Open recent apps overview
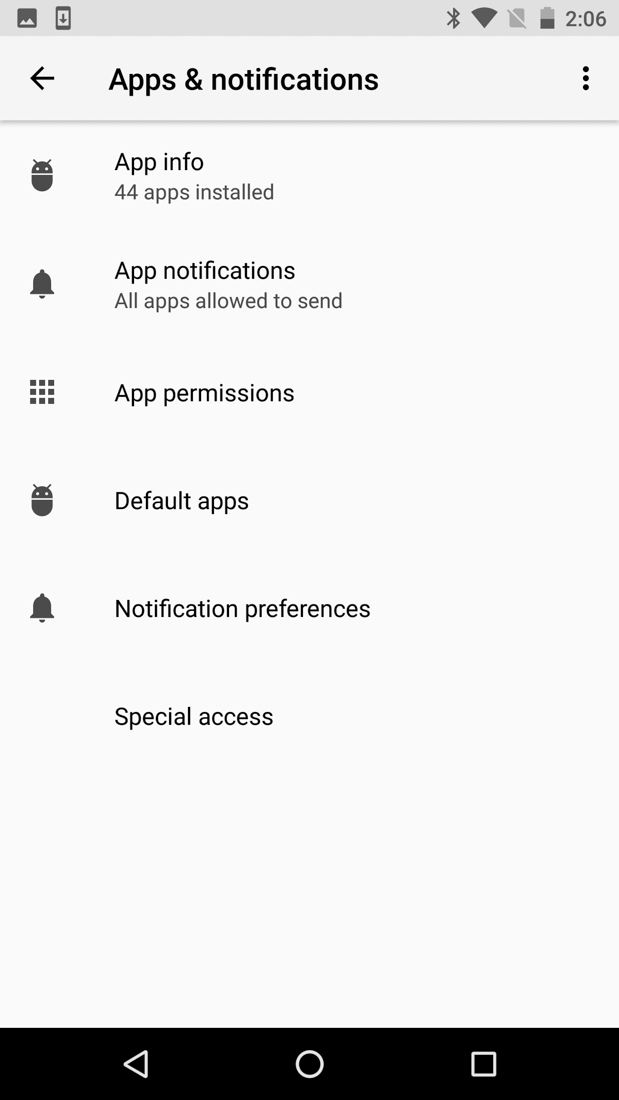619x1100 pixels. [484, 1064]
